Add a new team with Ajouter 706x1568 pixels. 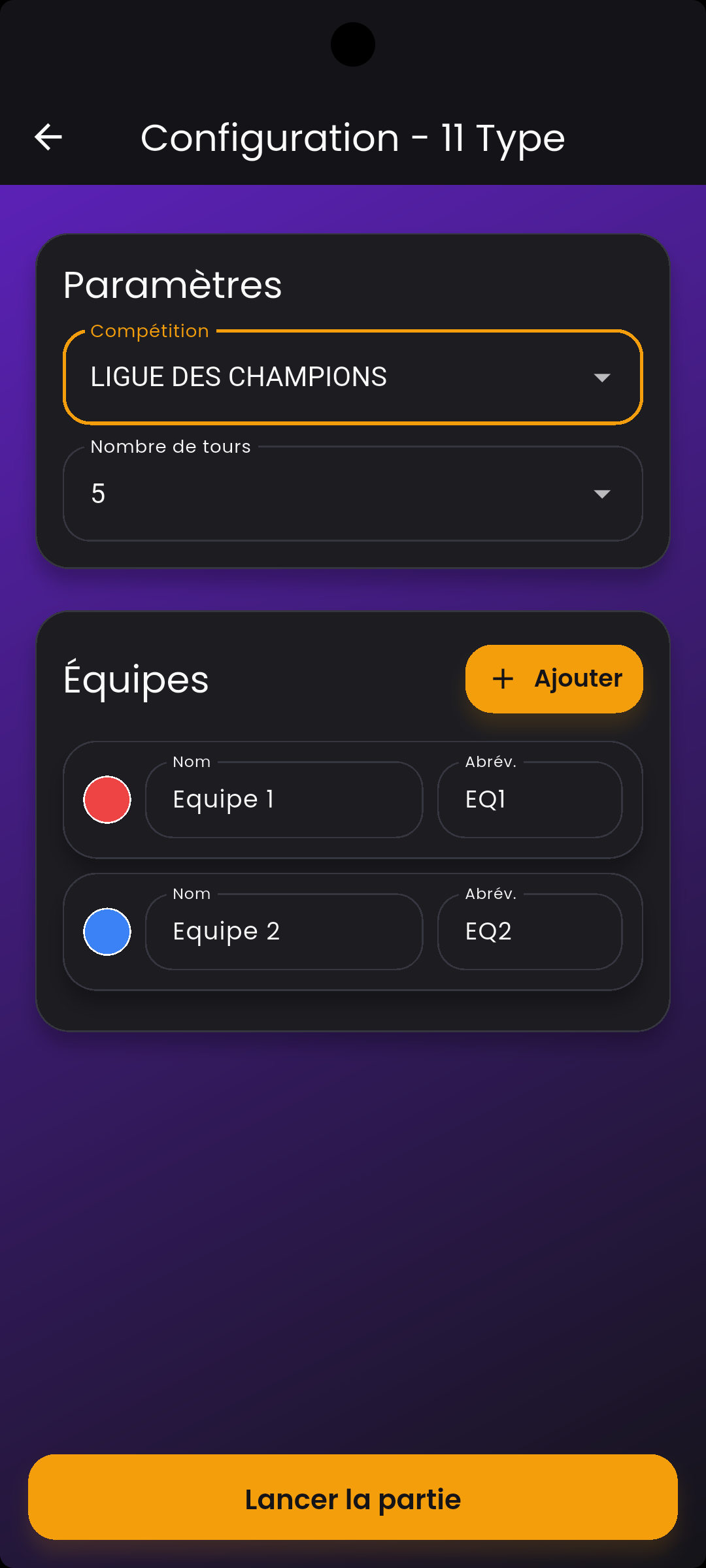(554, 679)
